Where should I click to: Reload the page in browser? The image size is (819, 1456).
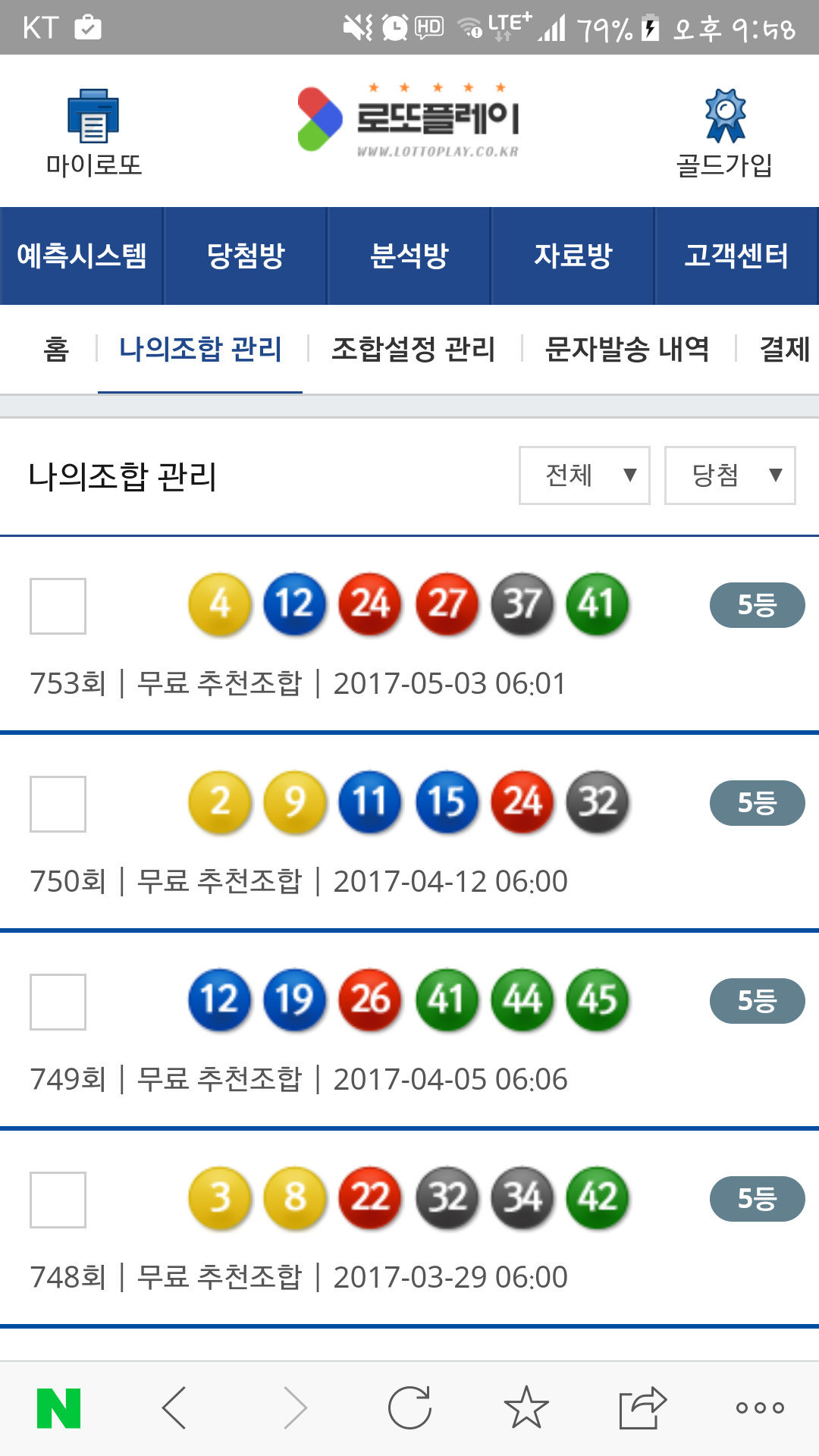point(409,1408)
